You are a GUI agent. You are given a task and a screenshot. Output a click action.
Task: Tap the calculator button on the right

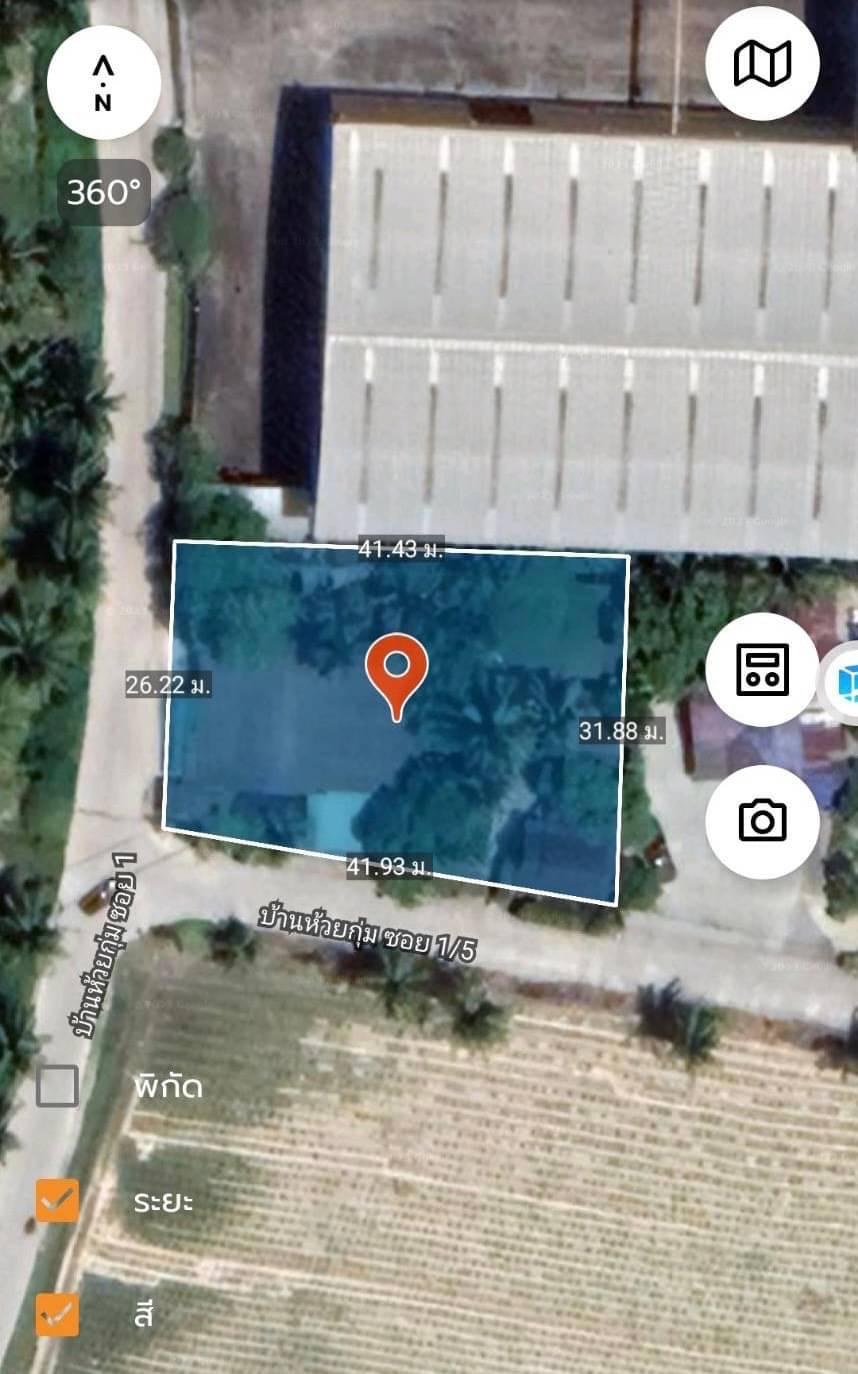762,669
